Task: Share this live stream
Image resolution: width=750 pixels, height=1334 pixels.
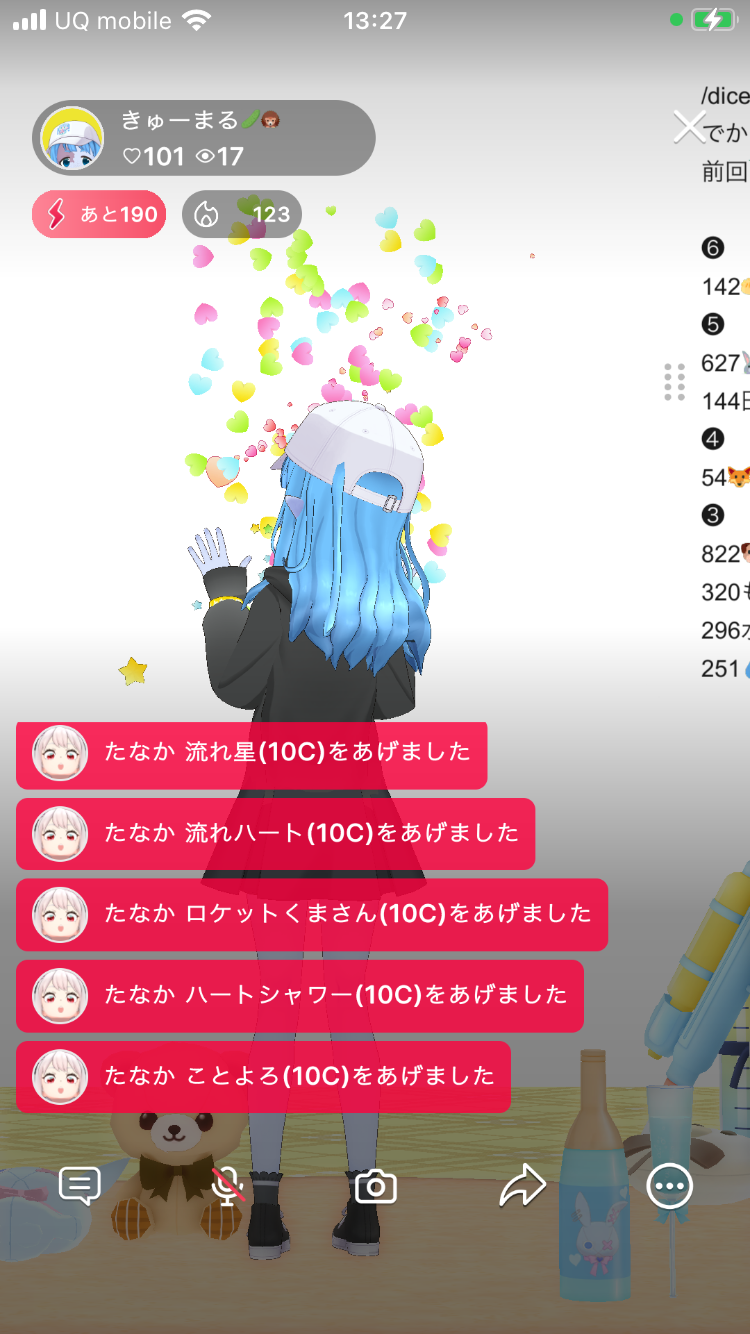Action: (x=522, y=1187)
